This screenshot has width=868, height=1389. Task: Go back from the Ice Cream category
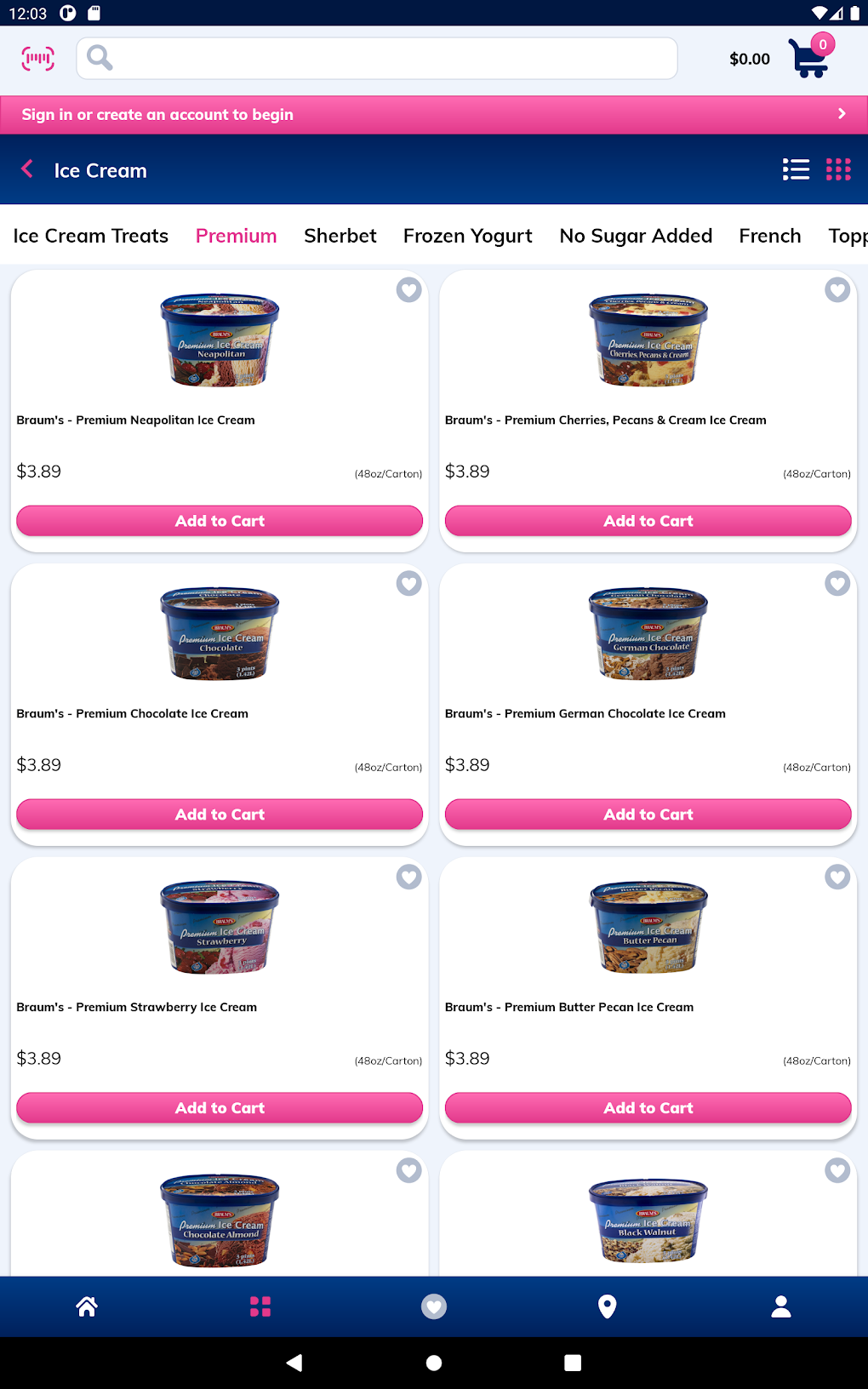tap(26, 169)
